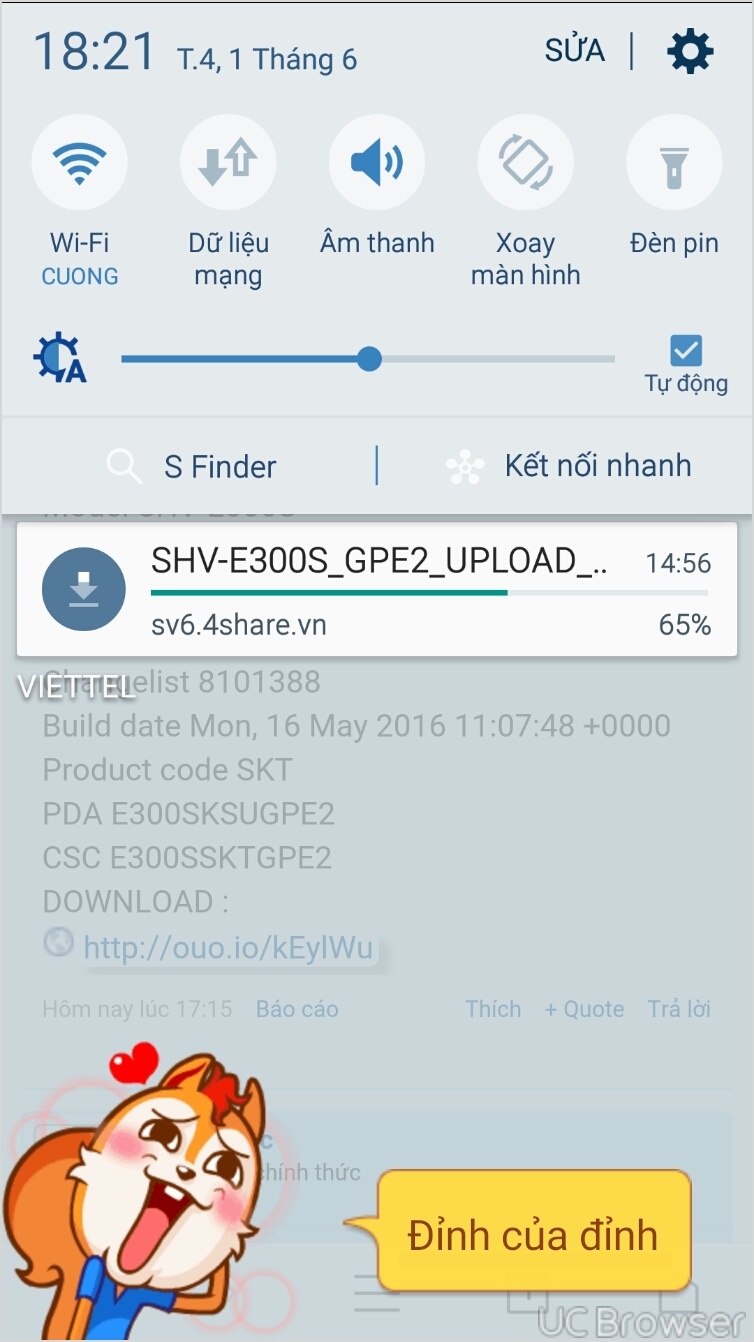Open settings via the gear icon
This screenshot has height=1342, width=754.
(690, 50)
